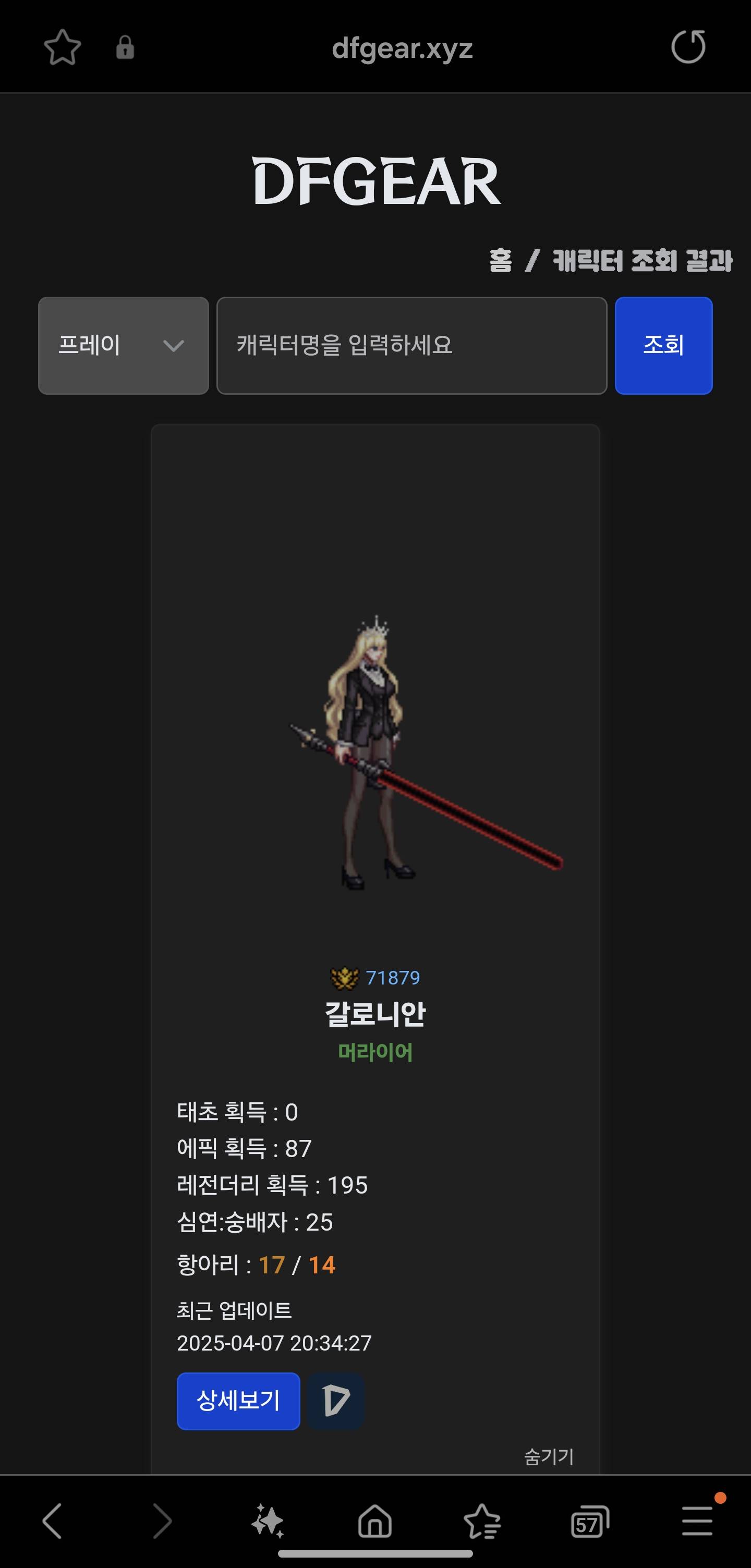
Task: Tap the 조회 search button
Action: pos(663,346)
